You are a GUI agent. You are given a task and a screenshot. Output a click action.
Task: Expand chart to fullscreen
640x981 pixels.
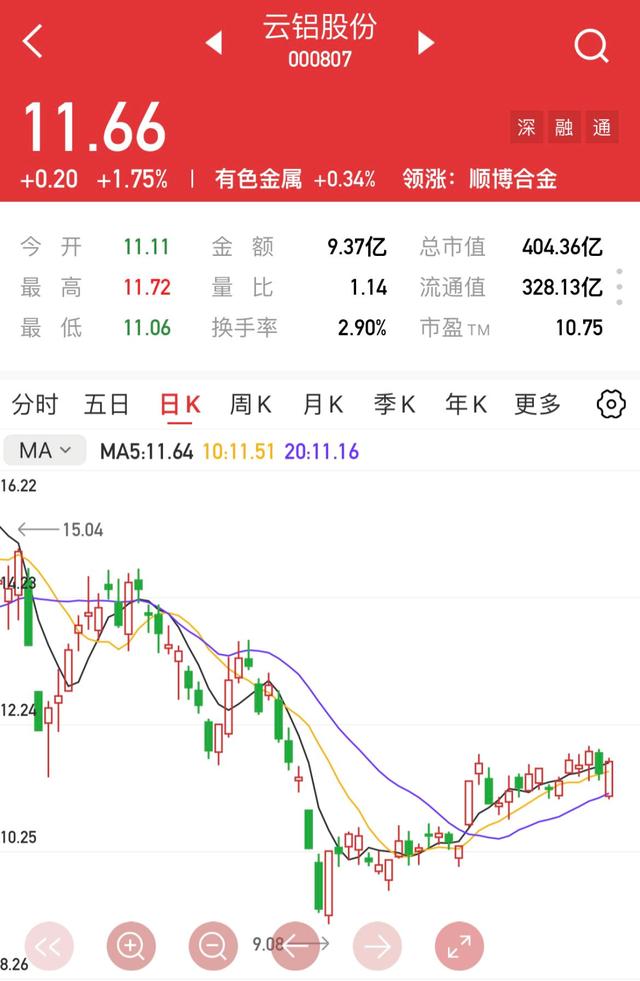pyautogui.click(x=459, y=944)
